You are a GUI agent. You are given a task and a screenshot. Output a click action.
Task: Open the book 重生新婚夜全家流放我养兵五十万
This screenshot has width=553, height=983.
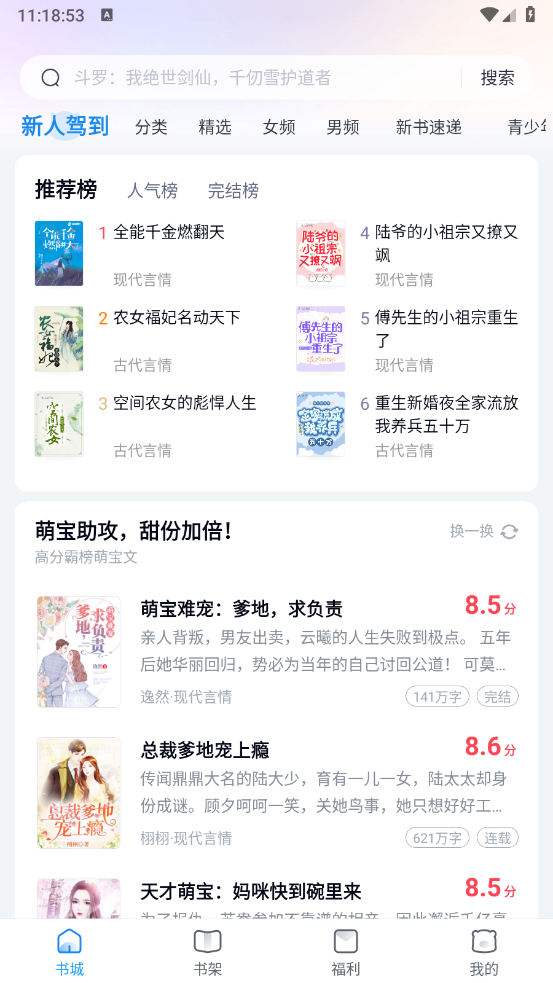(408, 424)
